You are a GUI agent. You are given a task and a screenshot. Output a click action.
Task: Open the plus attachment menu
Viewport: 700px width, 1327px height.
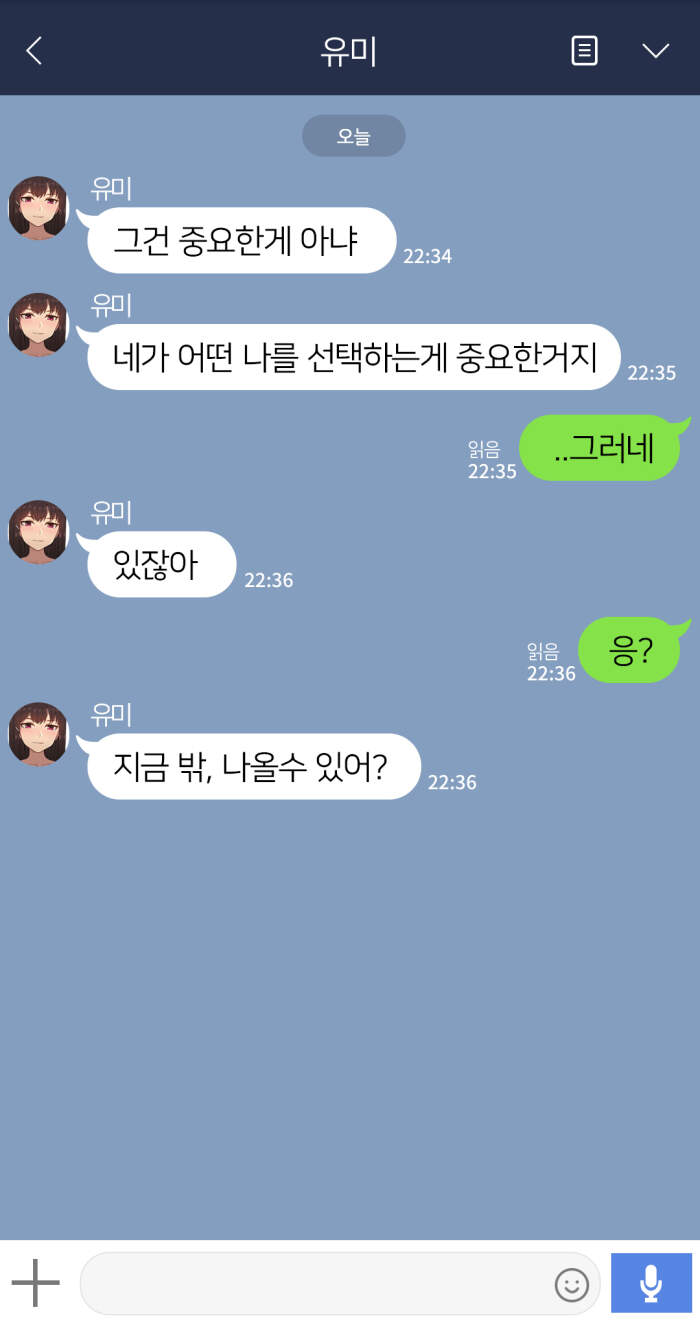(36, 1283)
